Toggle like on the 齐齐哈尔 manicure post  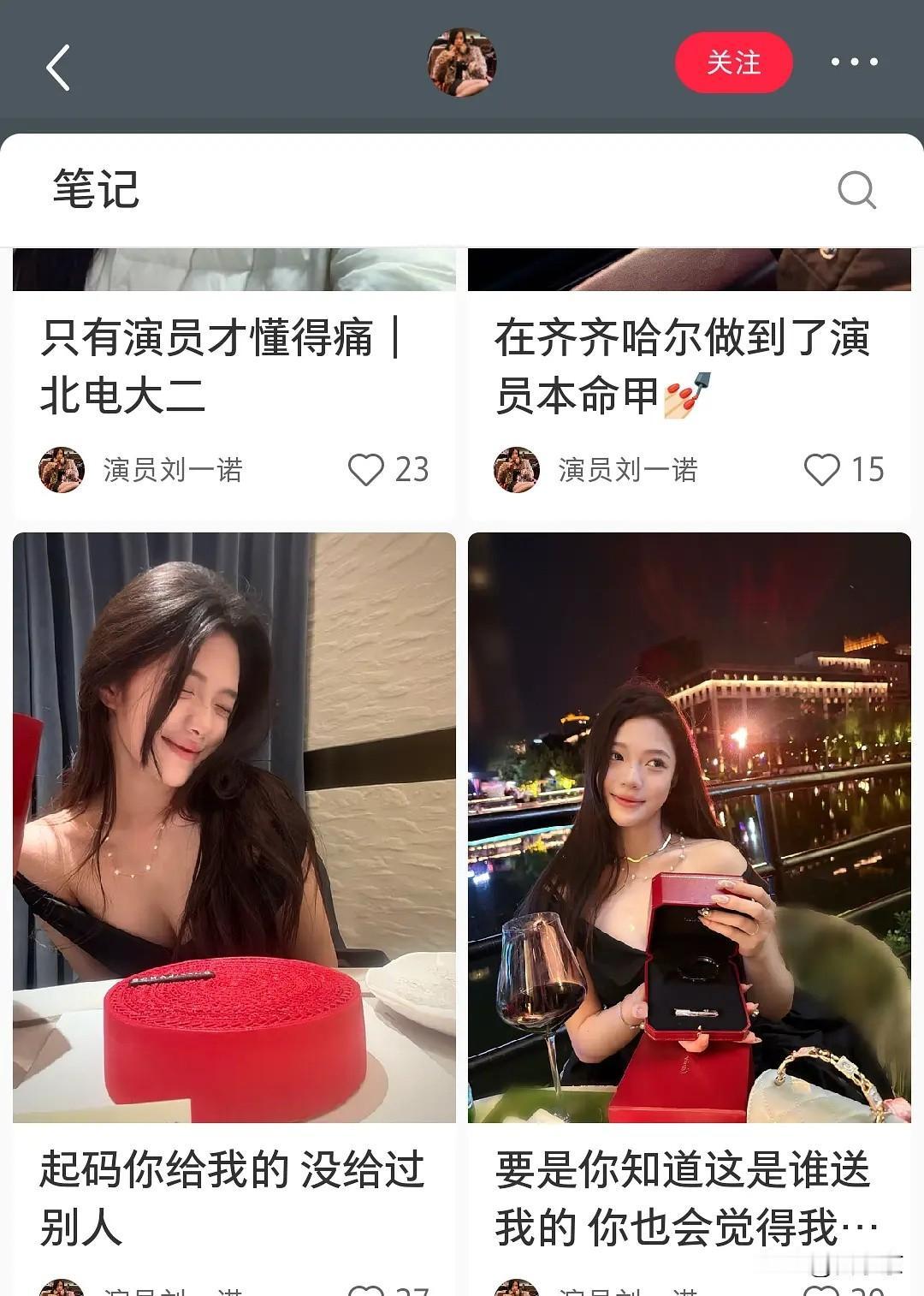point(825,469)
